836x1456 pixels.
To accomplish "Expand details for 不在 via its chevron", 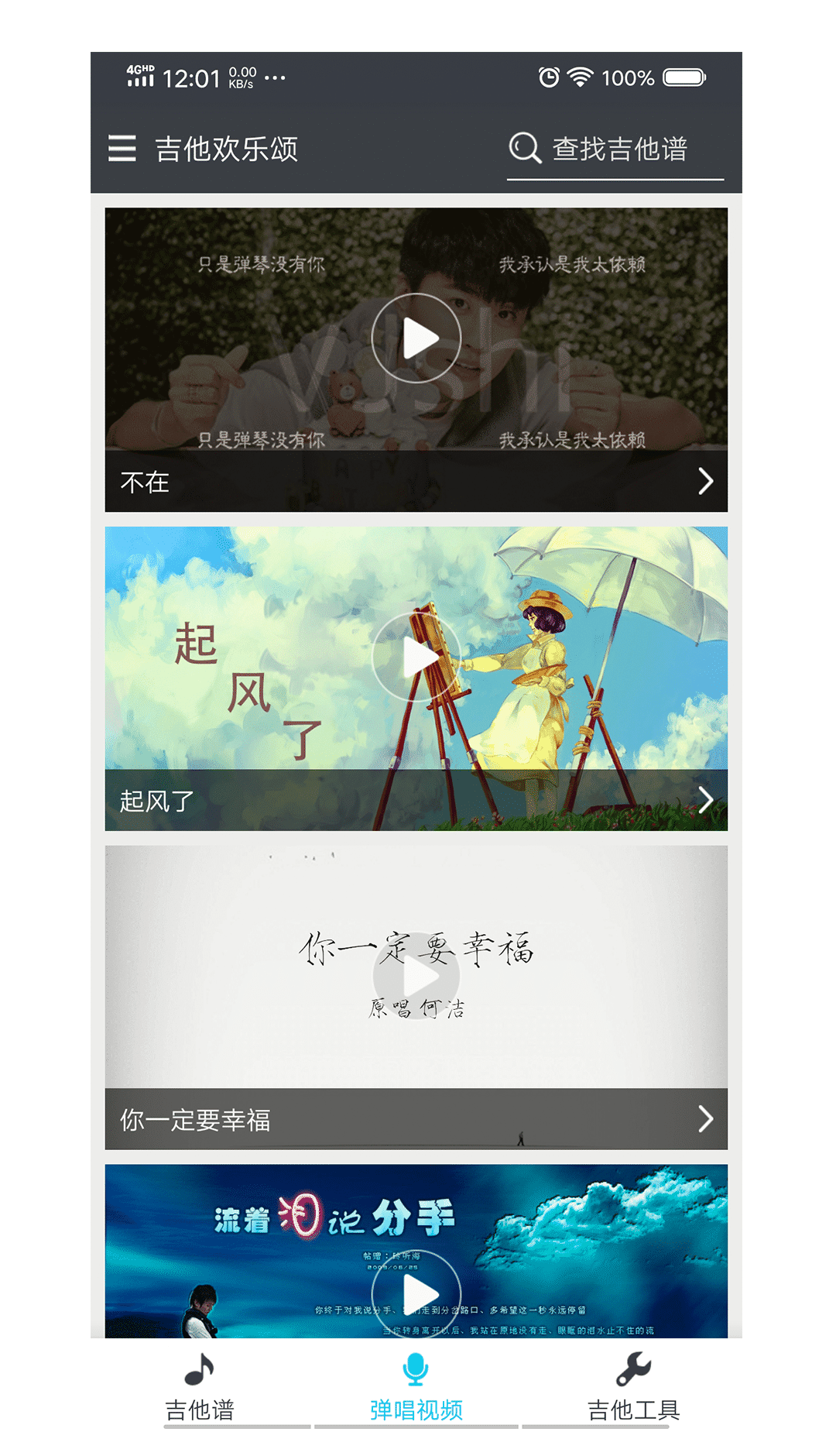I will [705, 481].
